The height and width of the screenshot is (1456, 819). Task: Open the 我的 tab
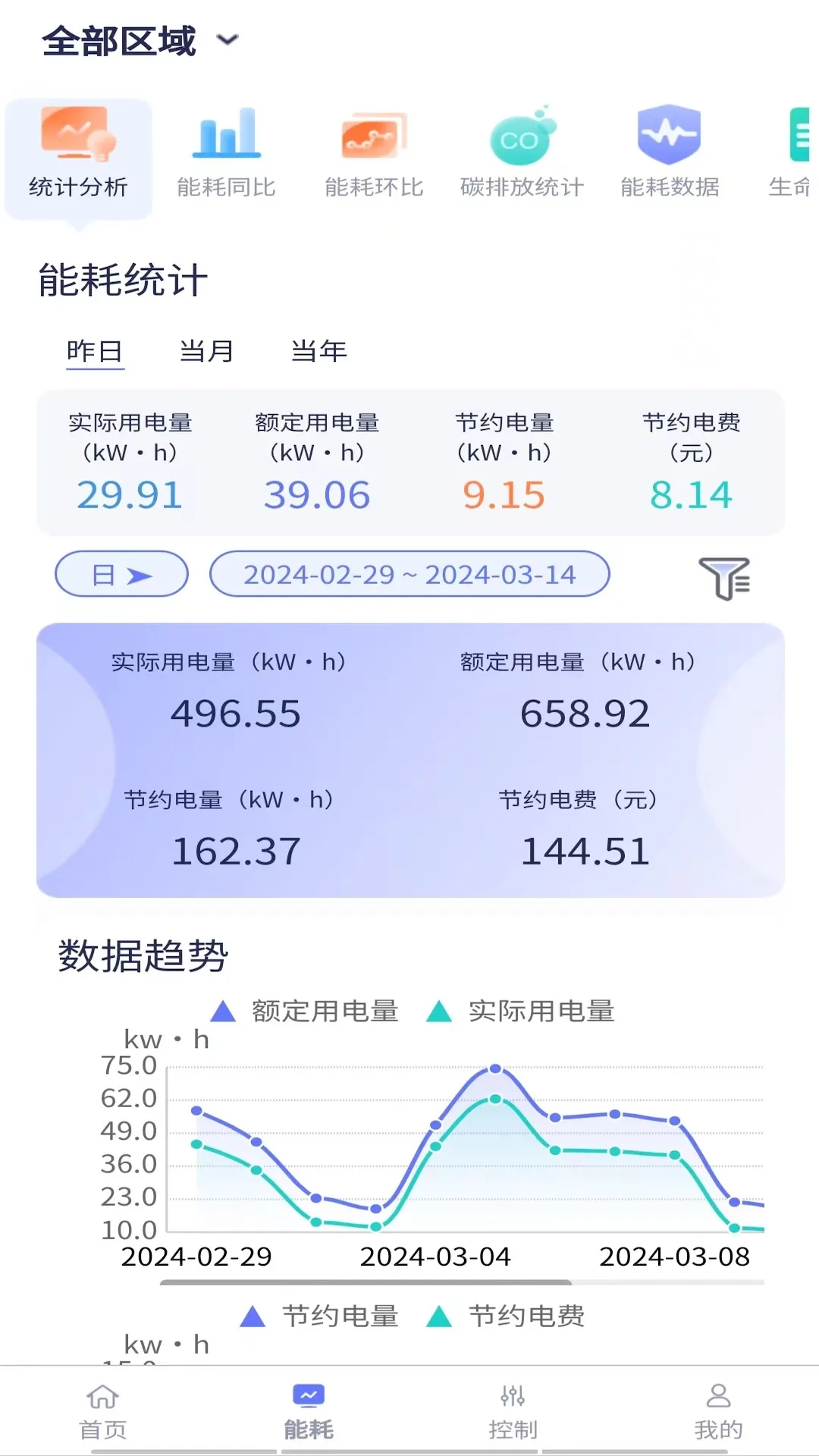tap(718, 1412)
